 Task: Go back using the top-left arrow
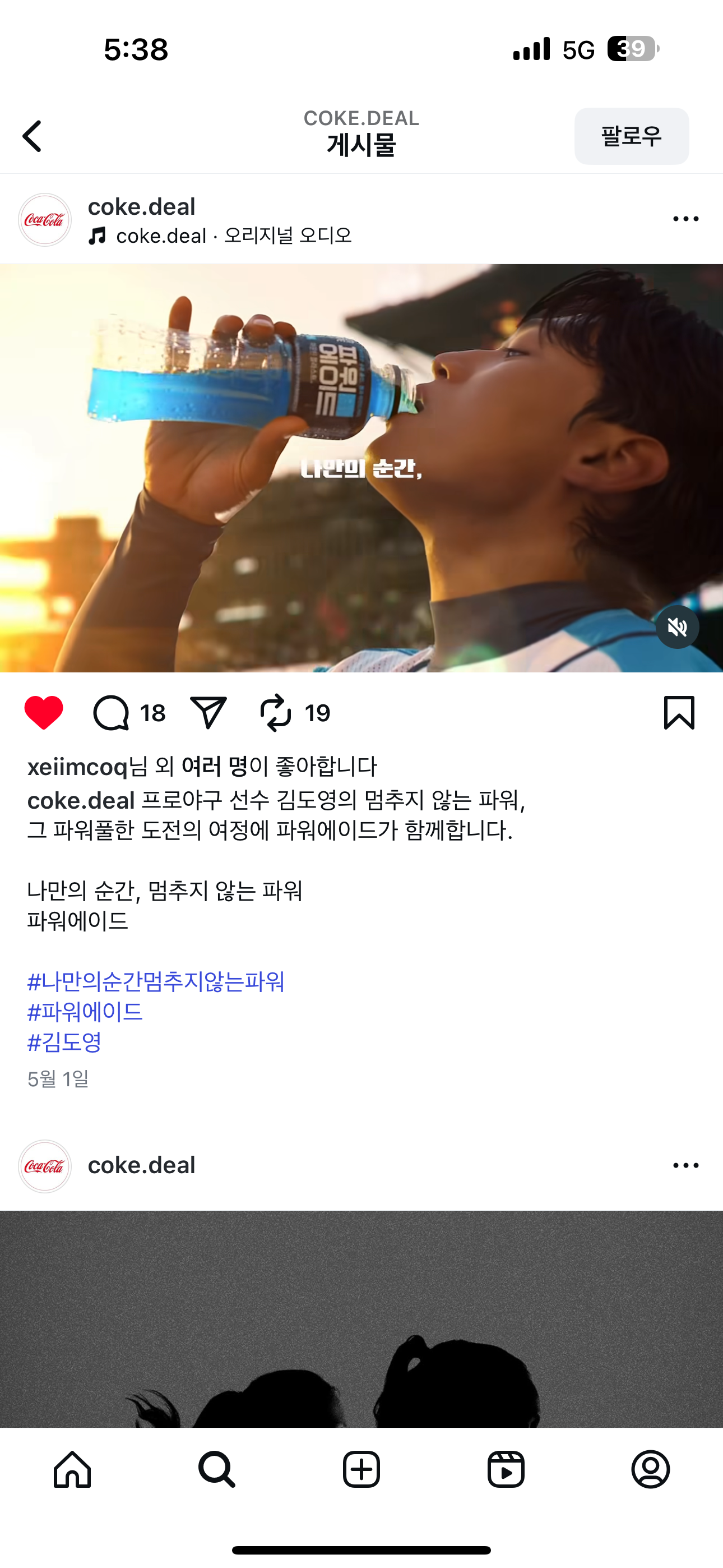33,136
